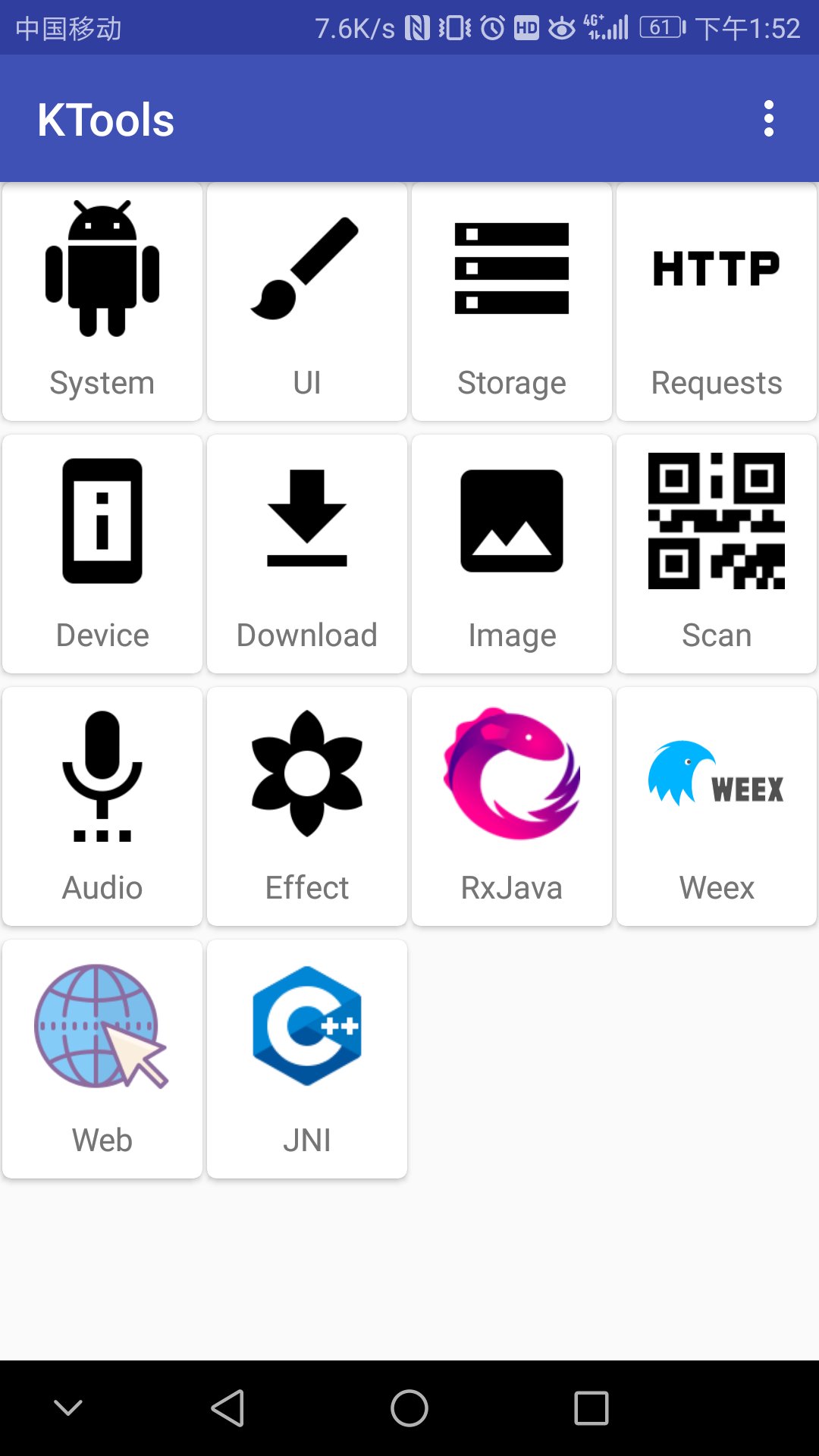
Task: Launch the Web browser tool
Action: coord(102,1058)
